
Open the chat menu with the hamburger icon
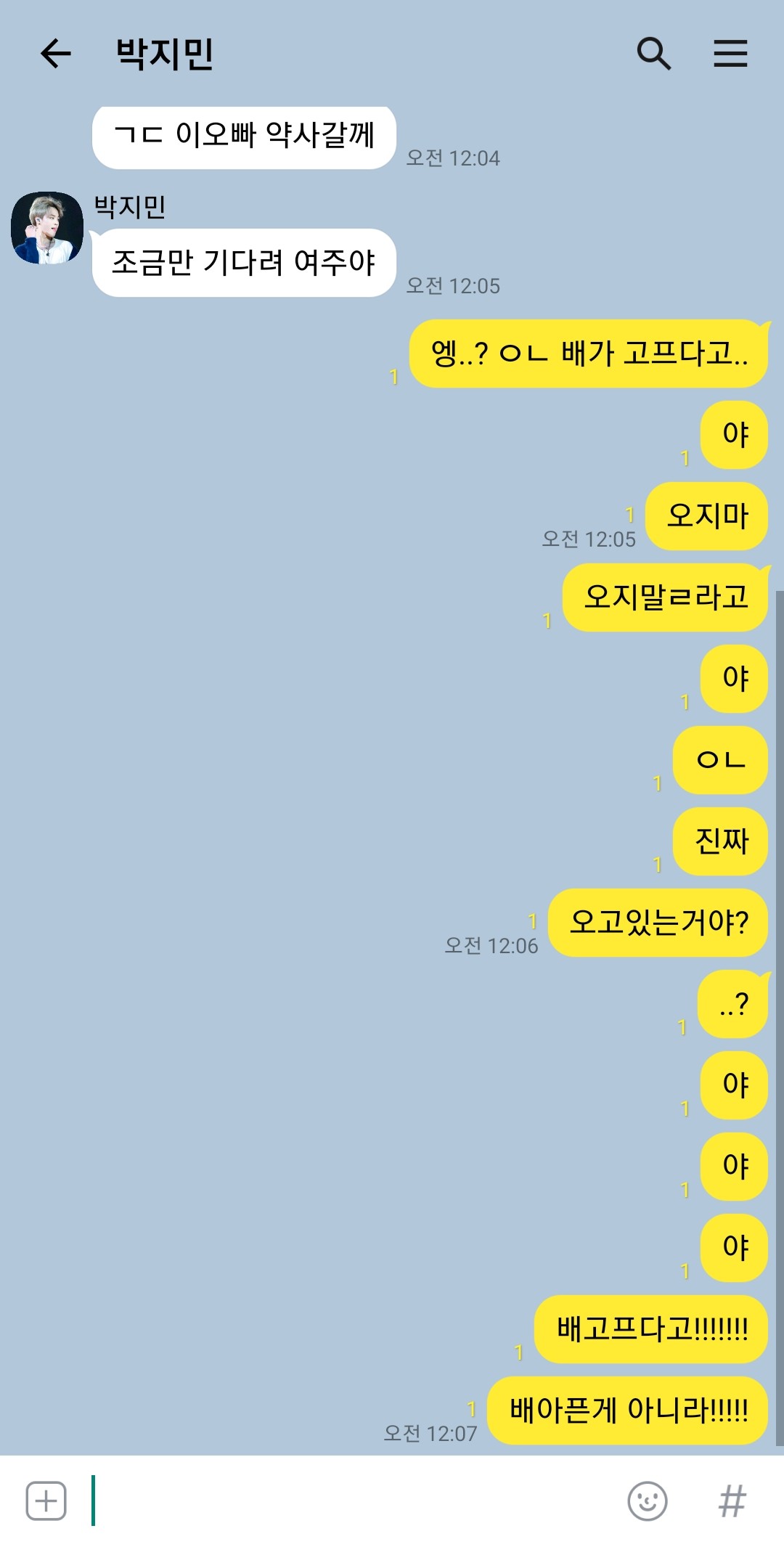point(731,54)
